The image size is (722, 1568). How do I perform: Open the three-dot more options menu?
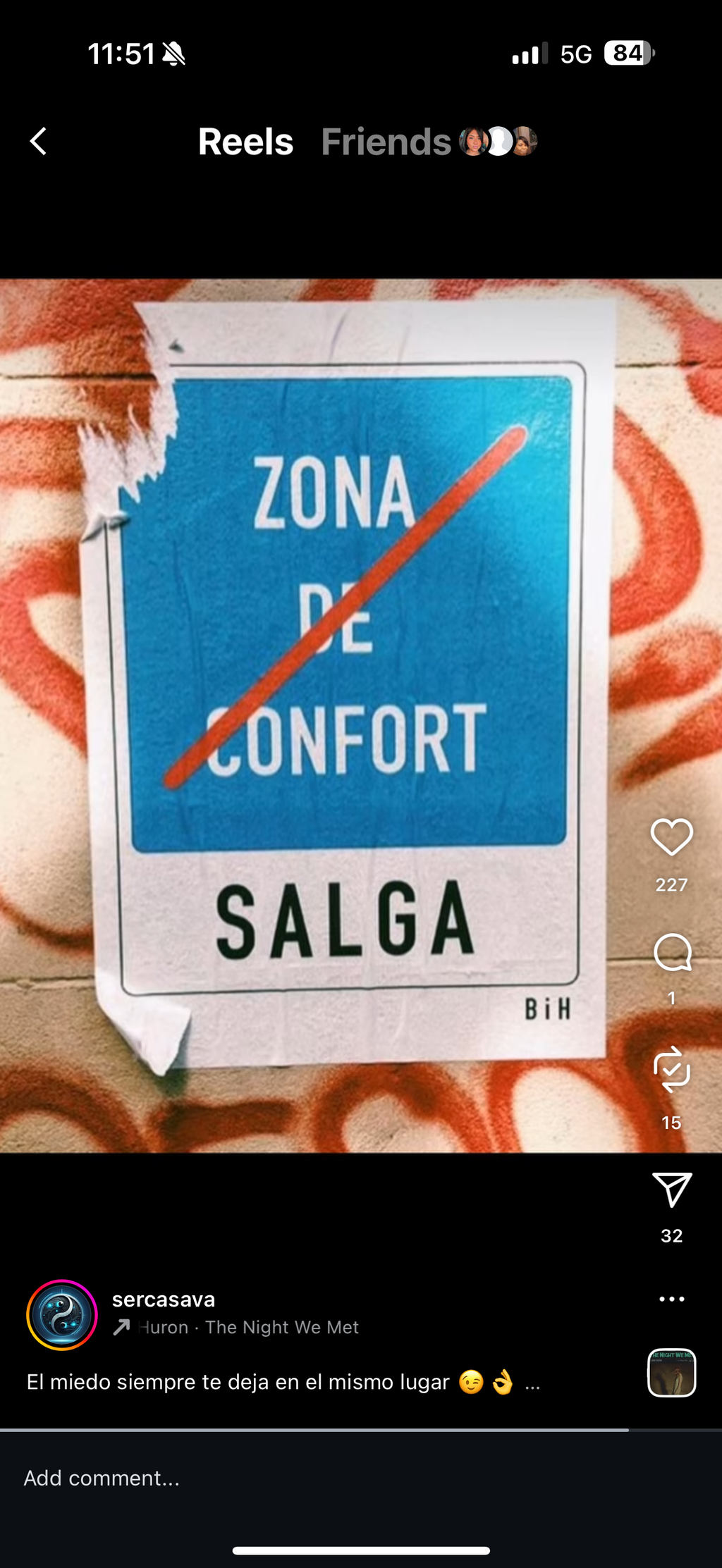(671, 1299)
